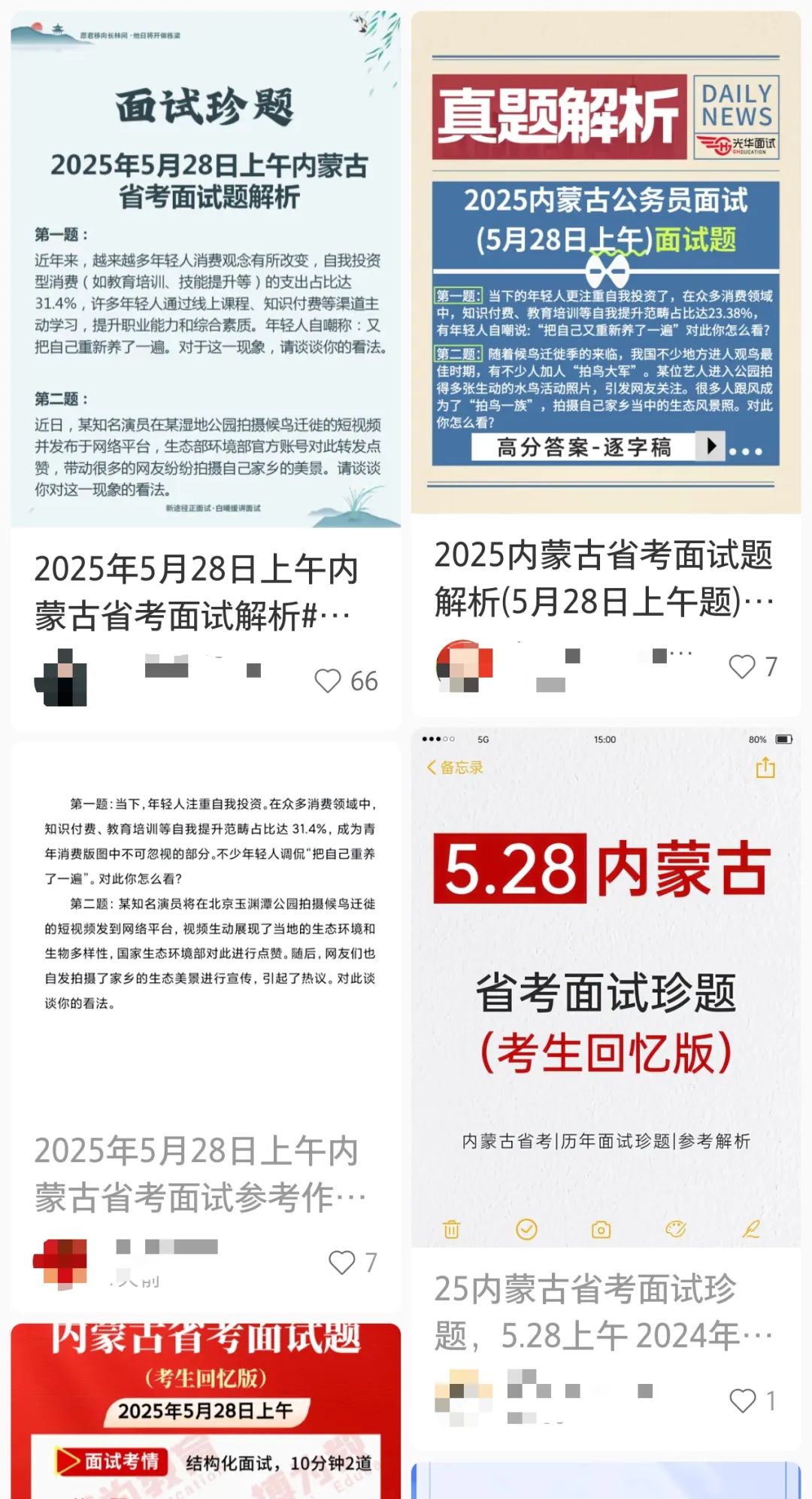812x1499 pixels.
Task: Open title 2025年5月28日上午内蒙古省考面试解析
Action: point(197,593)
